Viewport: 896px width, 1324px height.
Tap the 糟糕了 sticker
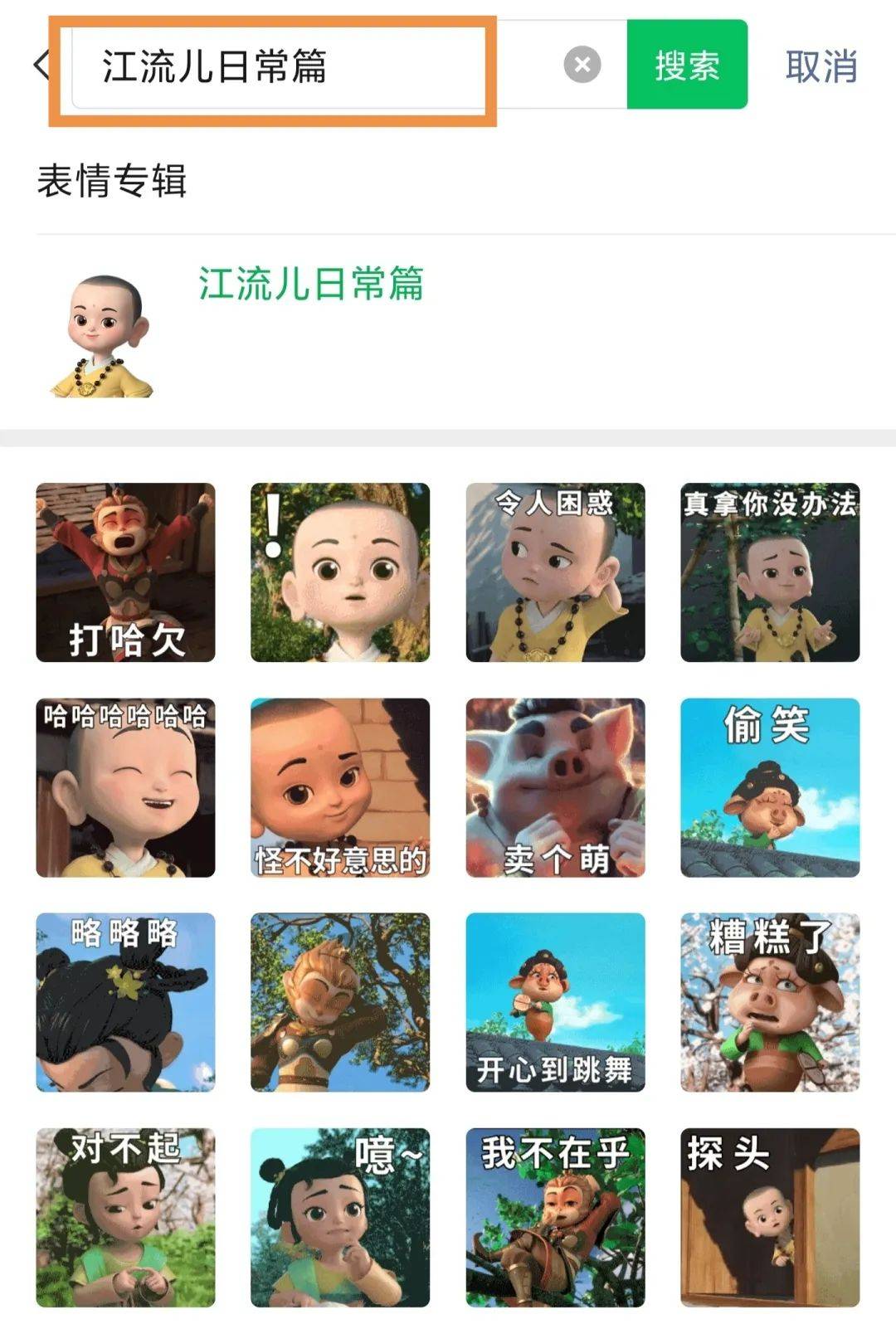[770, 1002]
